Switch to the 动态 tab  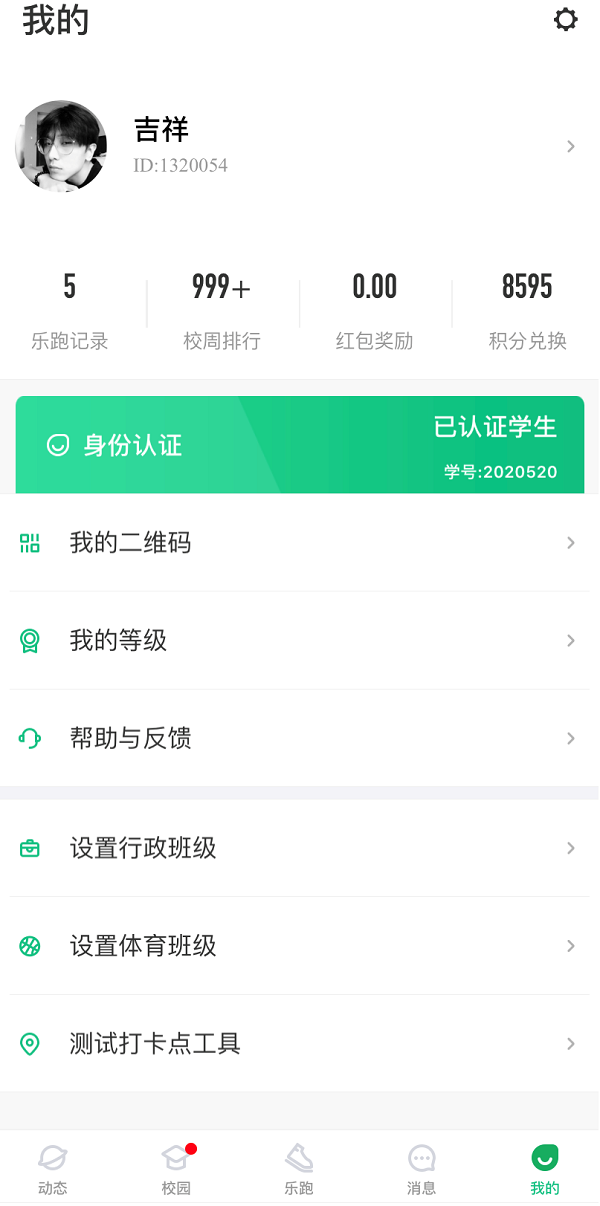pyautogui.click(x=53, y=1168)
